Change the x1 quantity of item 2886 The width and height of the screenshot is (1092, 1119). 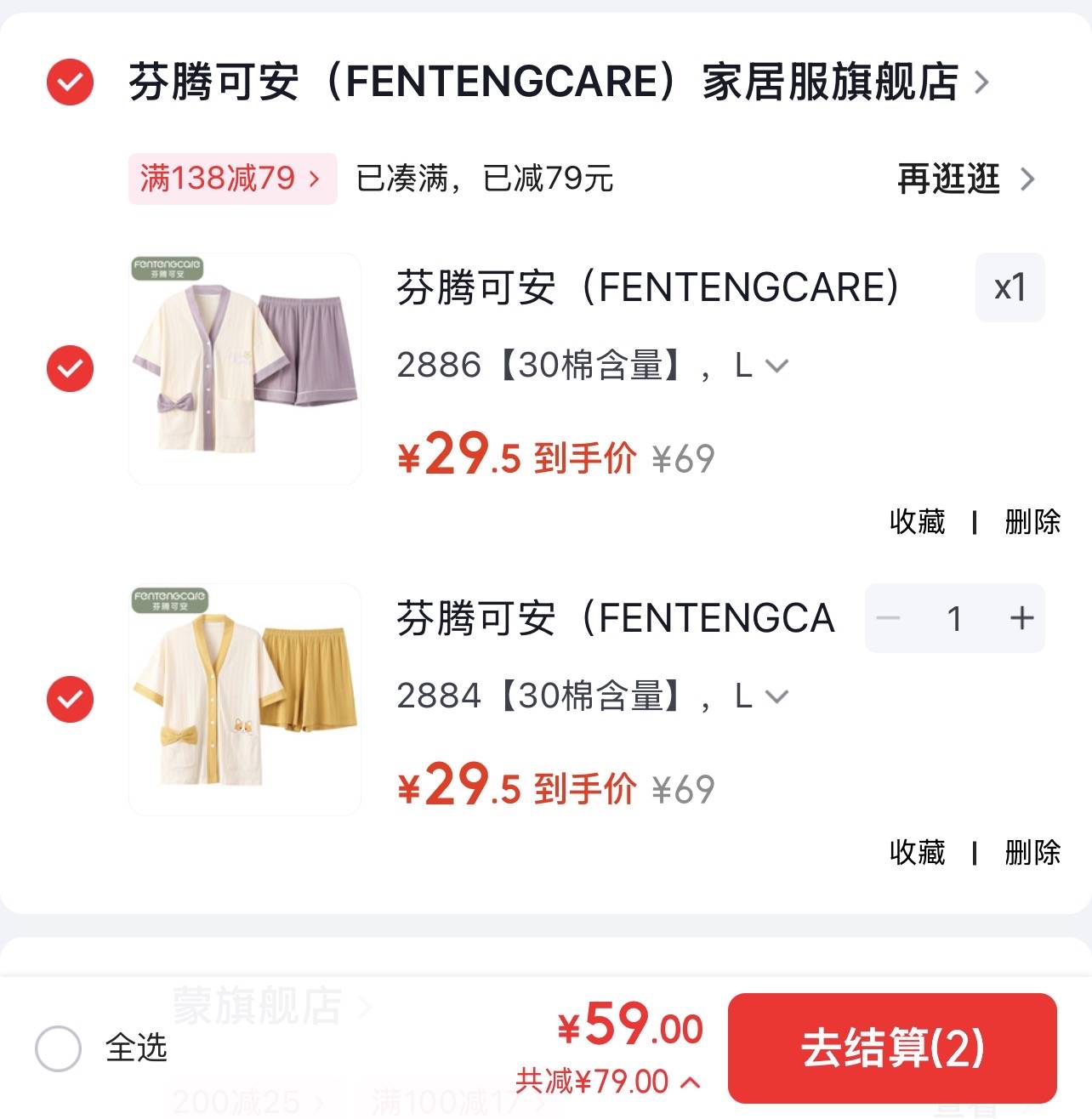click(x=1010, y=287)
